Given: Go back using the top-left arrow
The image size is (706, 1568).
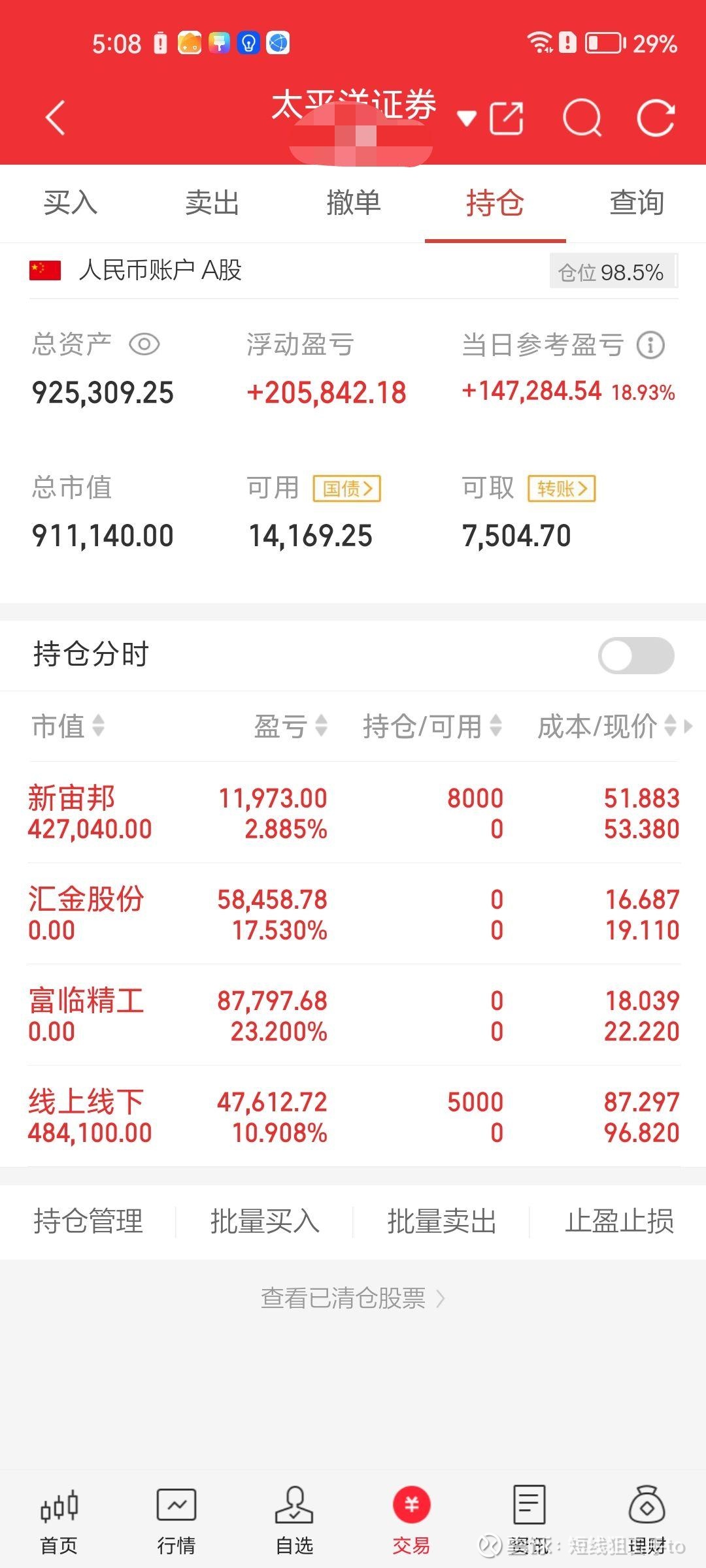Looking at the screenshot, I should [56, 118].
